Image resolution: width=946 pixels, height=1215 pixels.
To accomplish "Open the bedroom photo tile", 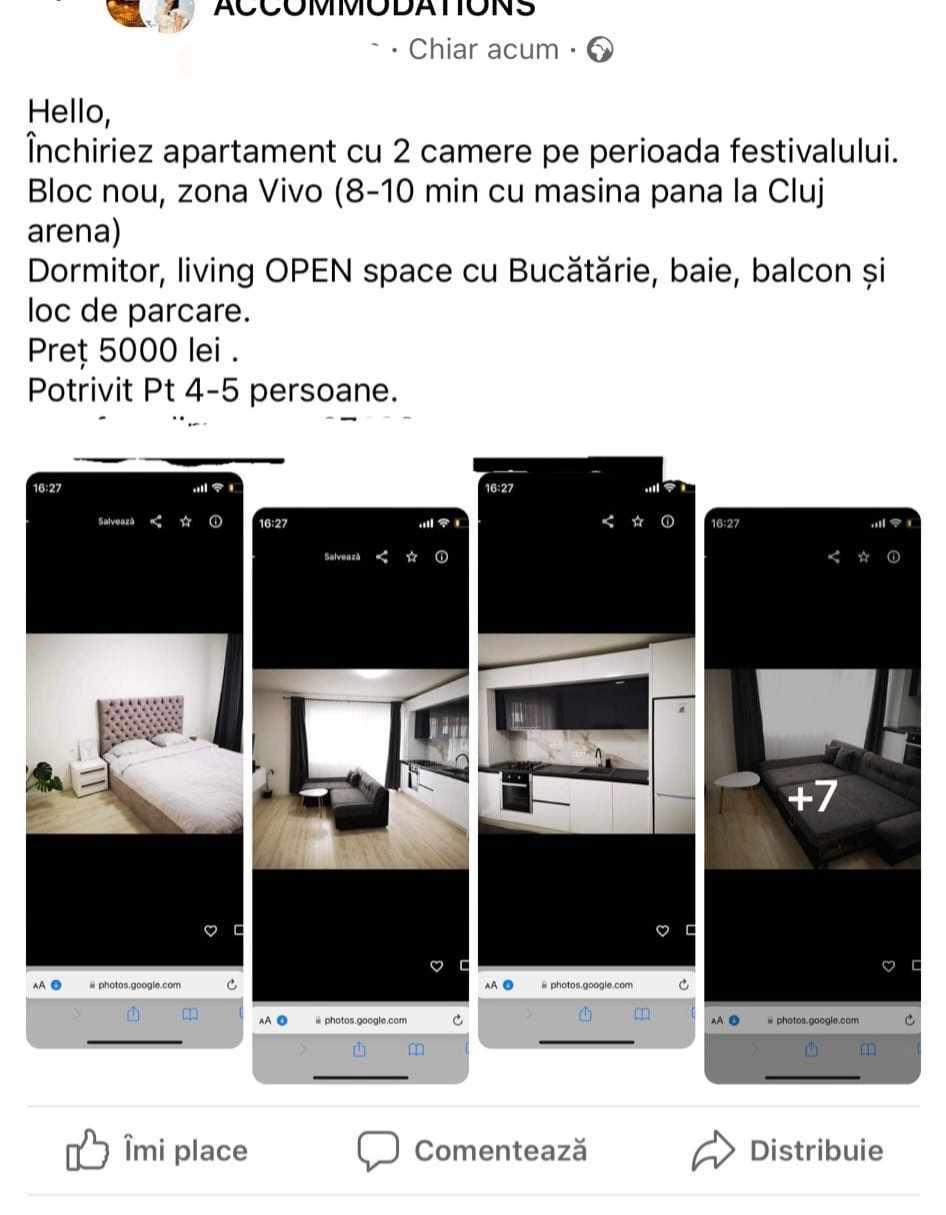I will coord(134,760).
